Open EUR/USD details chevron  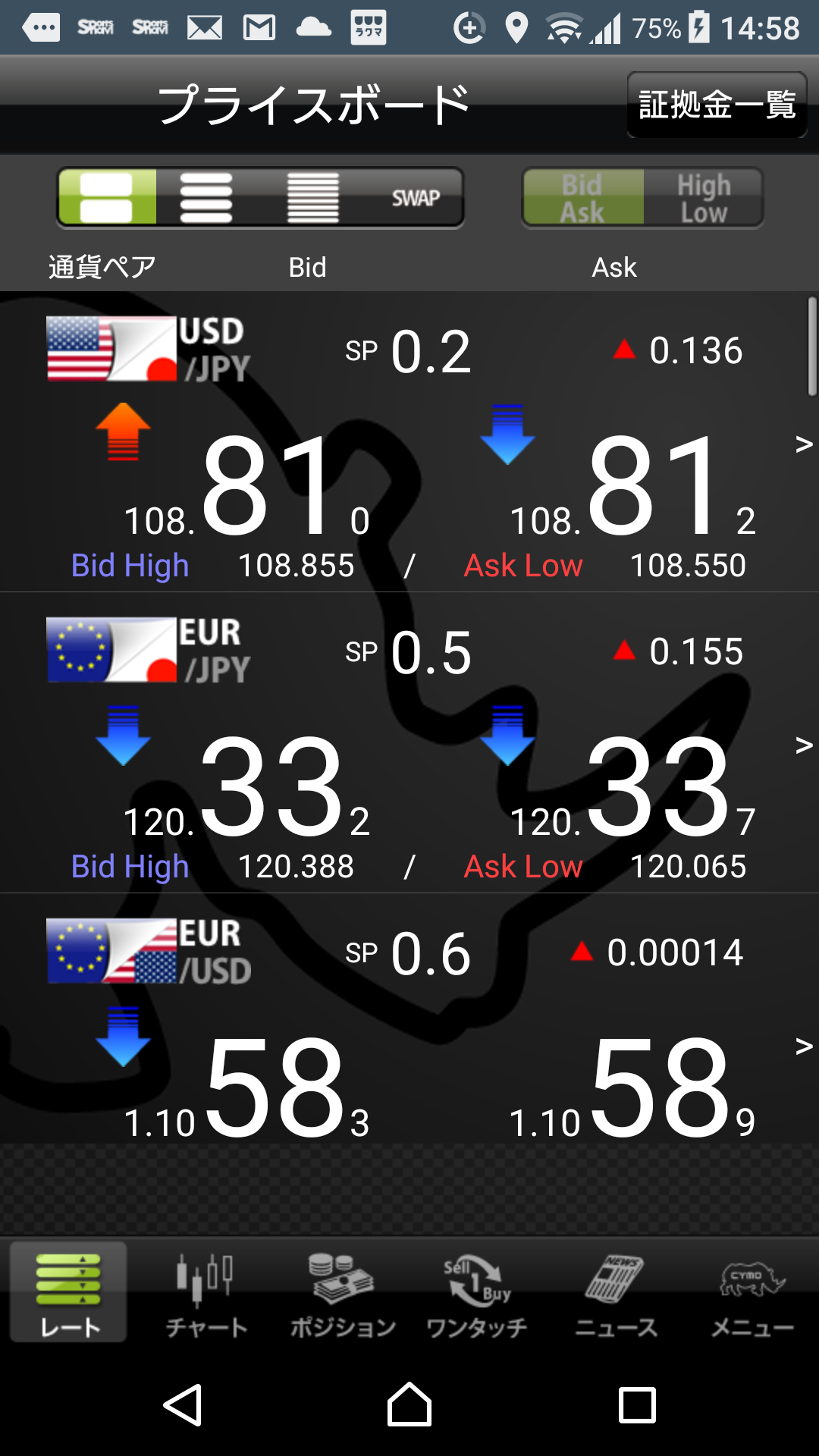click(x=803, y=1046)
